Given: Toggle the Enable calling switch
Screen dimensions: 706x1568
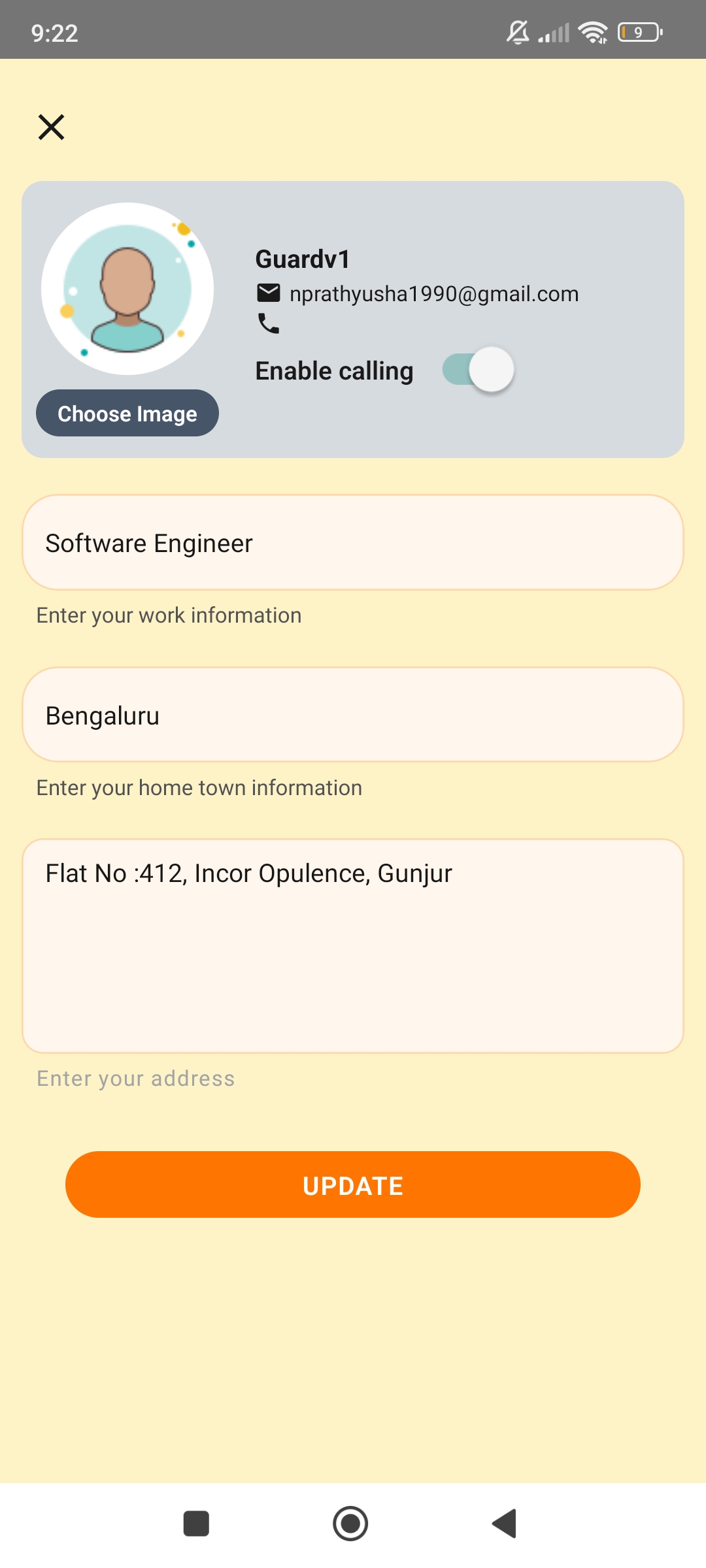Looking at the screenshot, I should click(x=479, y=370).
